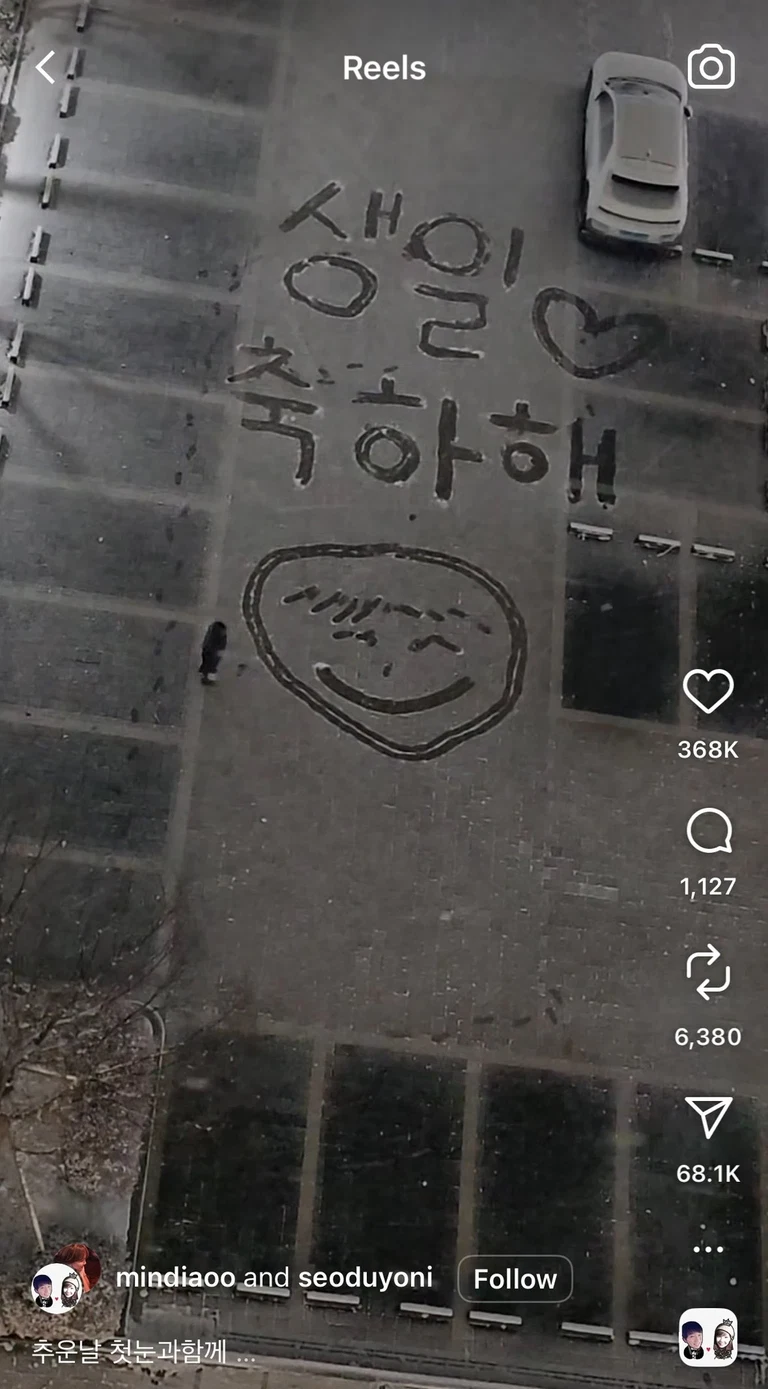Viewport: 768px width, 1389px height.
Task: Open the profile picture of the poster
Action: [58, 1284]
